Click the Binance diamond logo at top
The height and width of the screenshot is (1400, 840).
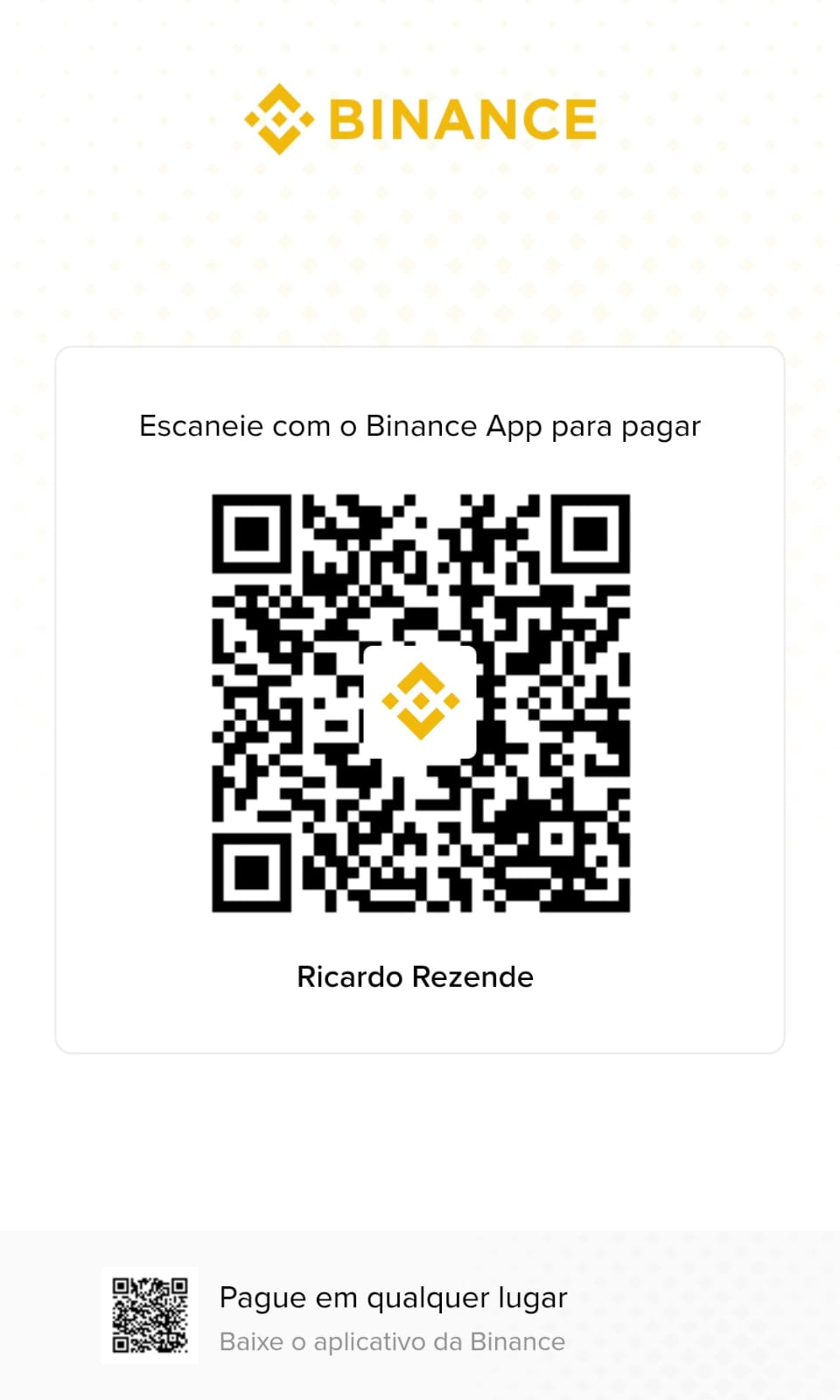pos(280,116)
